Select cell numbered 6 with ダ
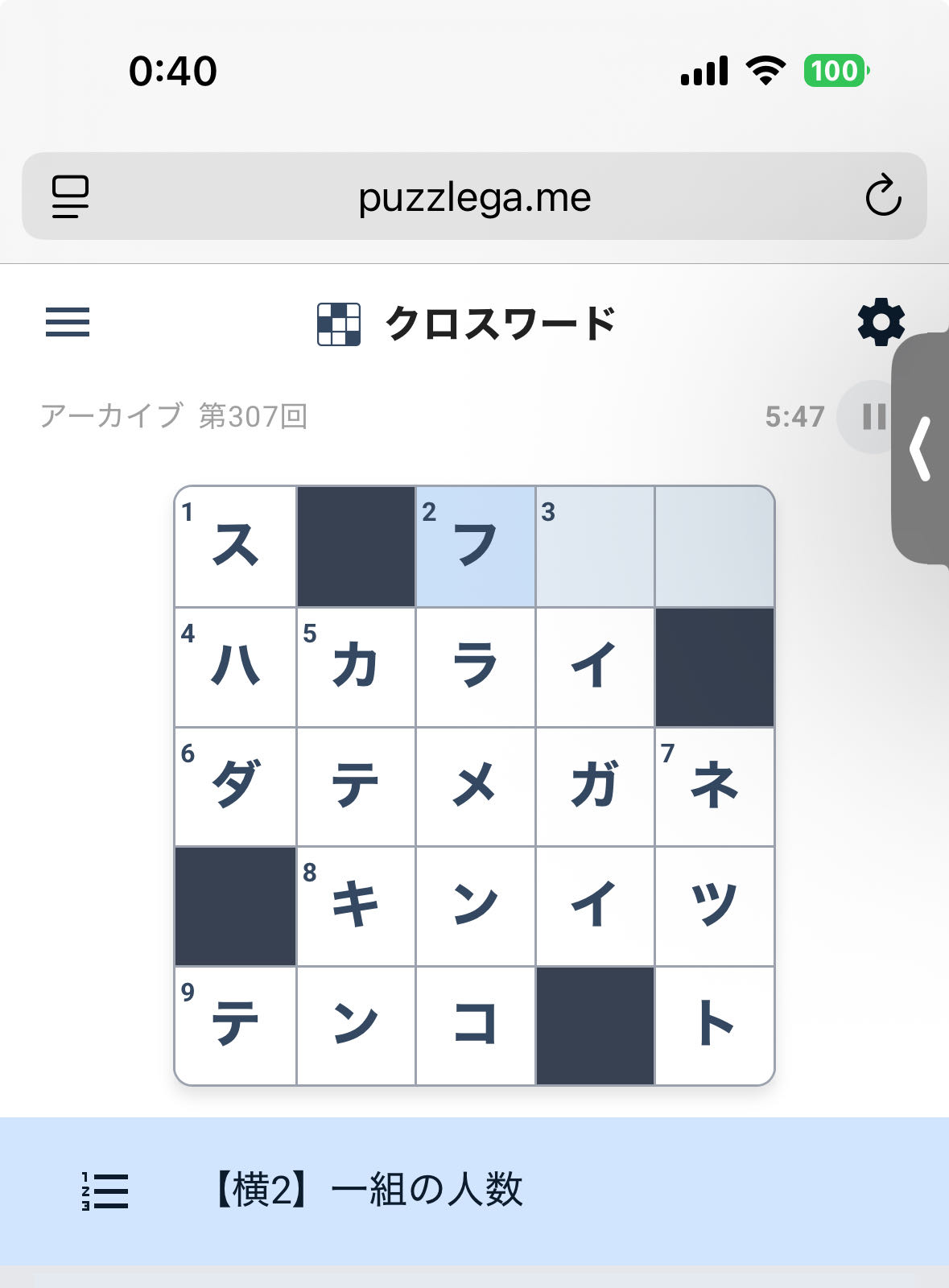The image size is (949, 1288). (235, 786)
